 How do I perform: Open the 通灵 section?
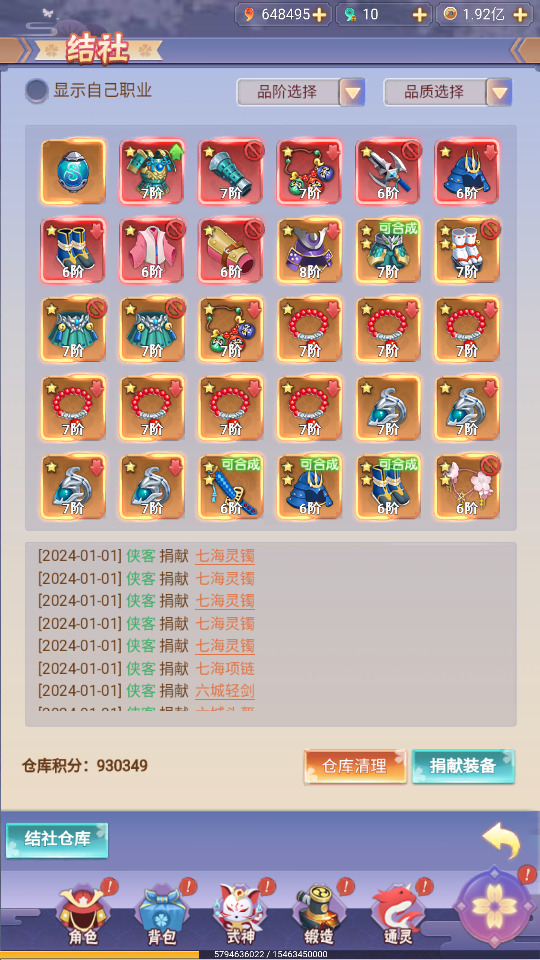coord(397,914)
